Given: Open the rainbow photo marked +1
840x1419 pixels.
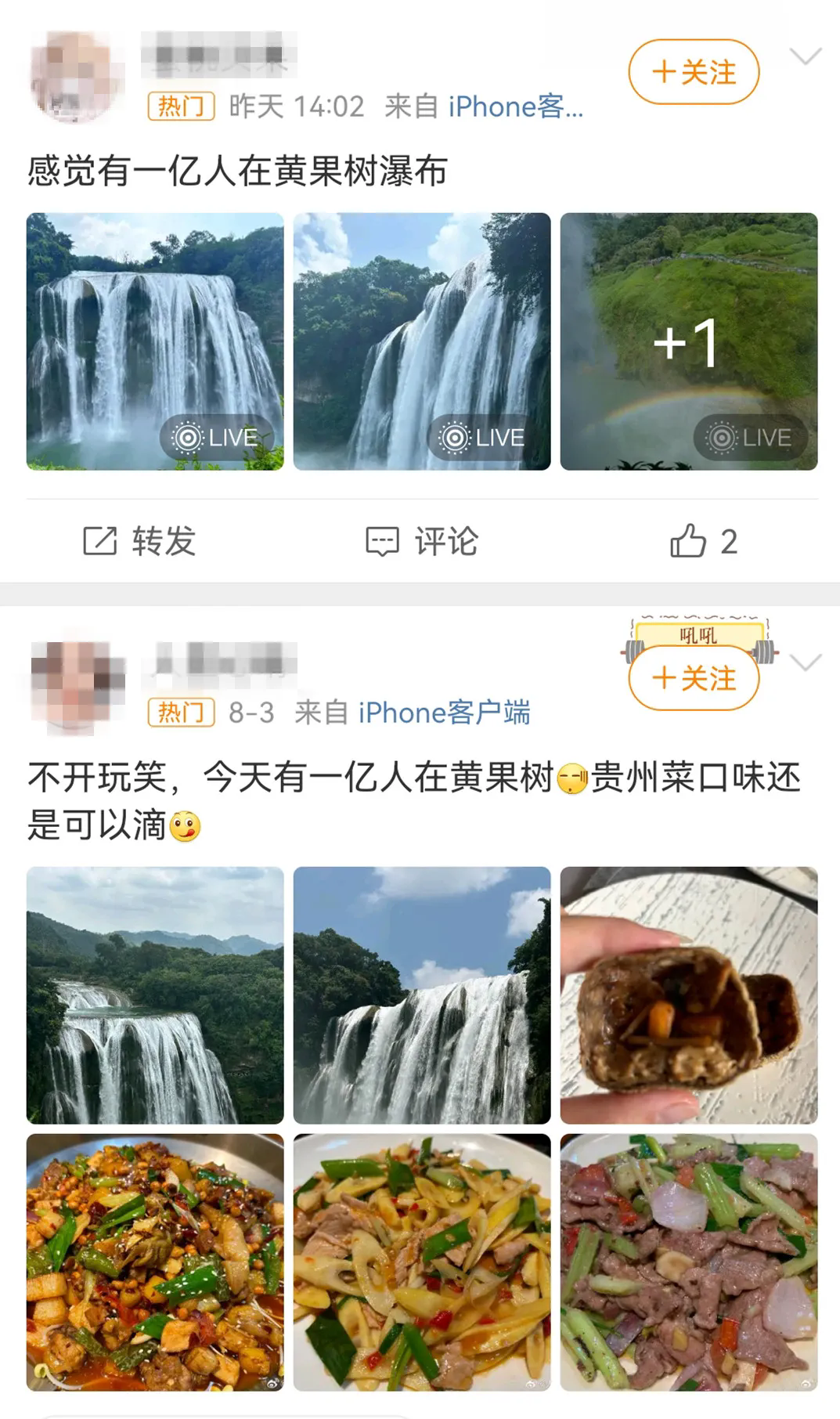Looking at the screenshot, I should click(689, 341).
